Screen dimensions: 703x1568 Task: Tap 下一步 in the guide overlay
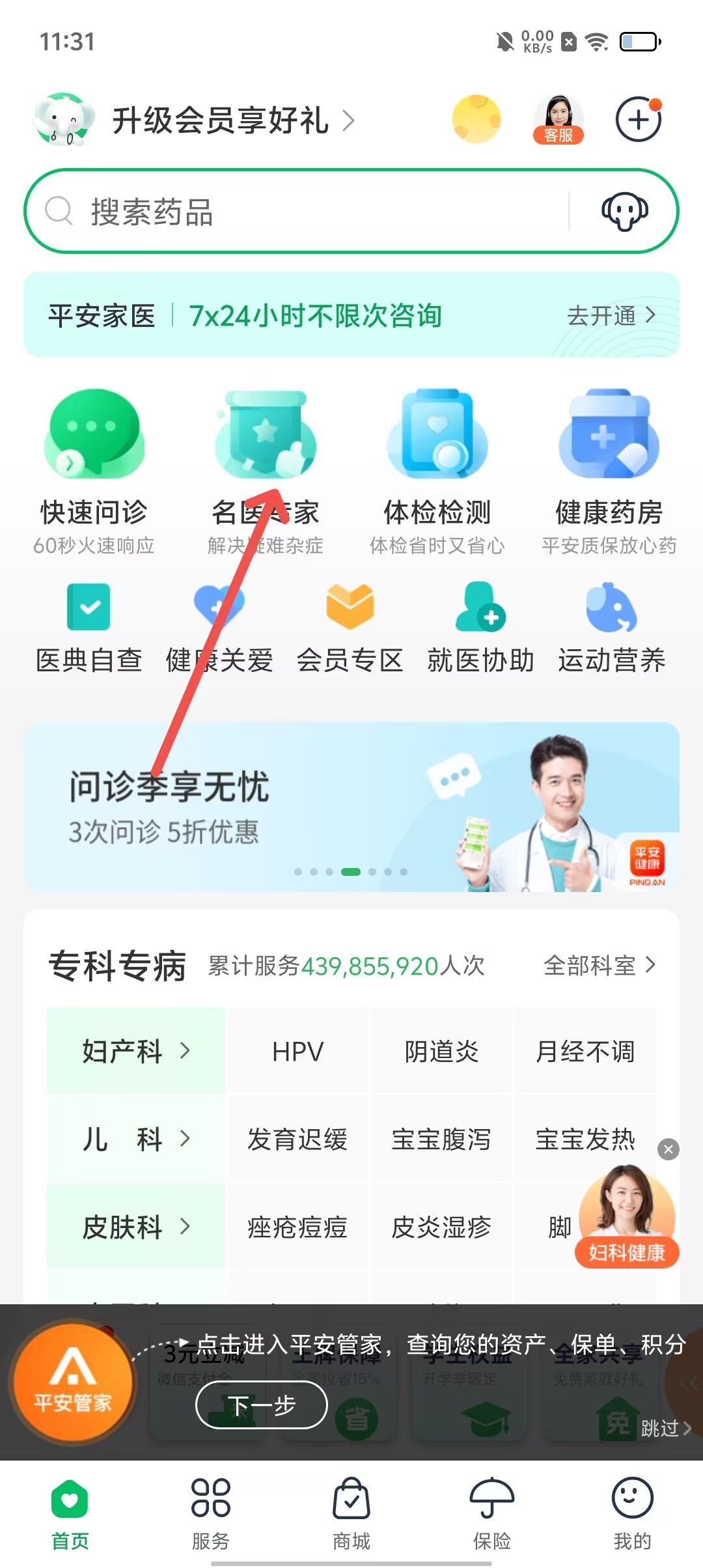[x=261, y=1405]
